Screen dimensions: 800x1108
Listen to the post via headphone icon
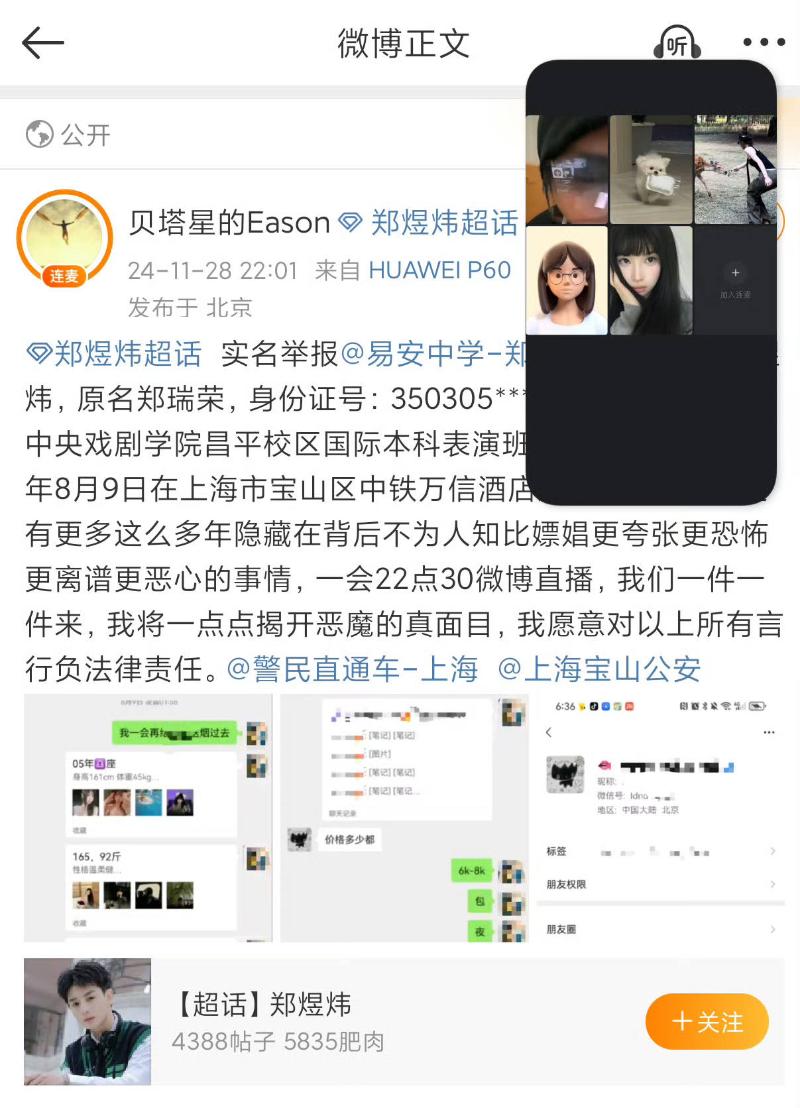[677, 43]
